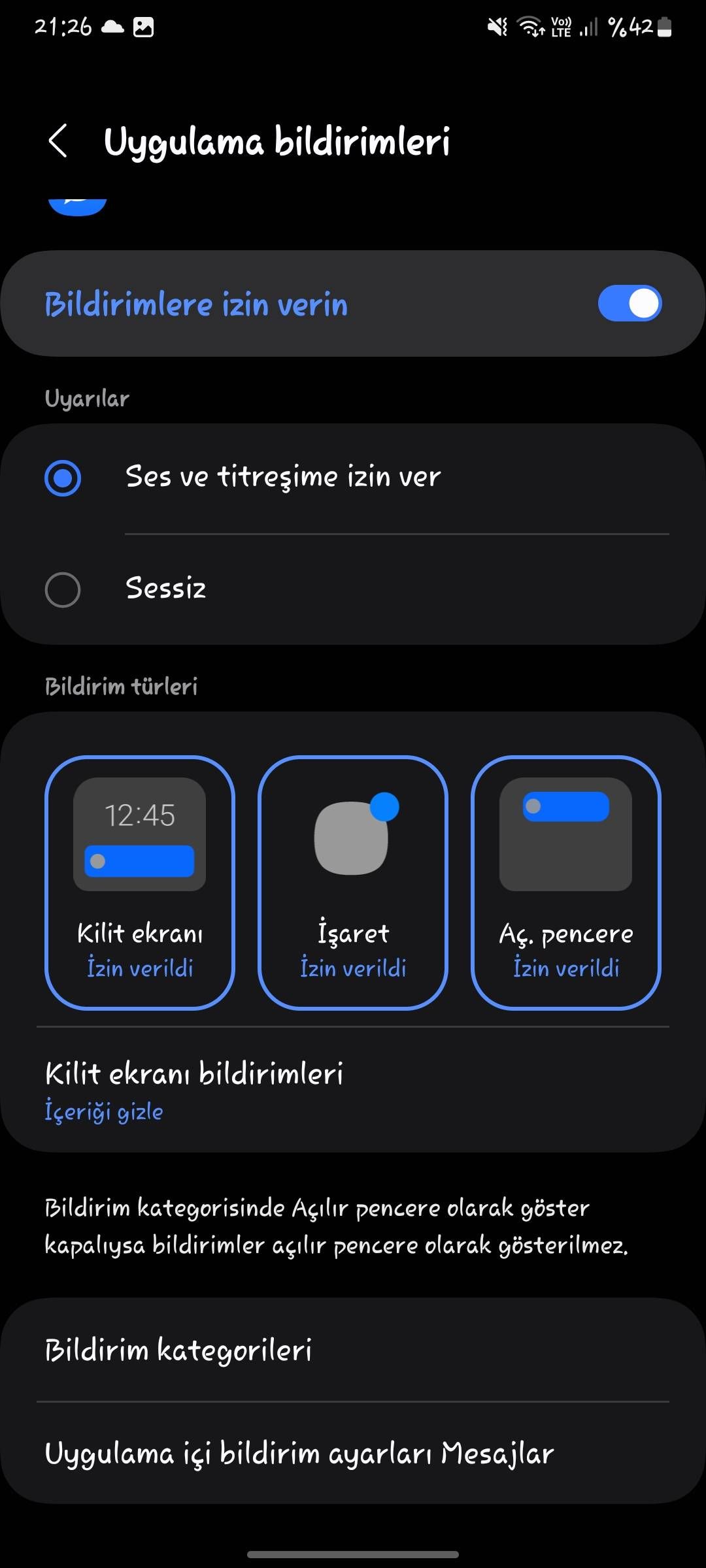The width and height of the screenshot is (706, 1568).
Task: Tap the gallery notification icon in status bar
Action: coord(145,27)
